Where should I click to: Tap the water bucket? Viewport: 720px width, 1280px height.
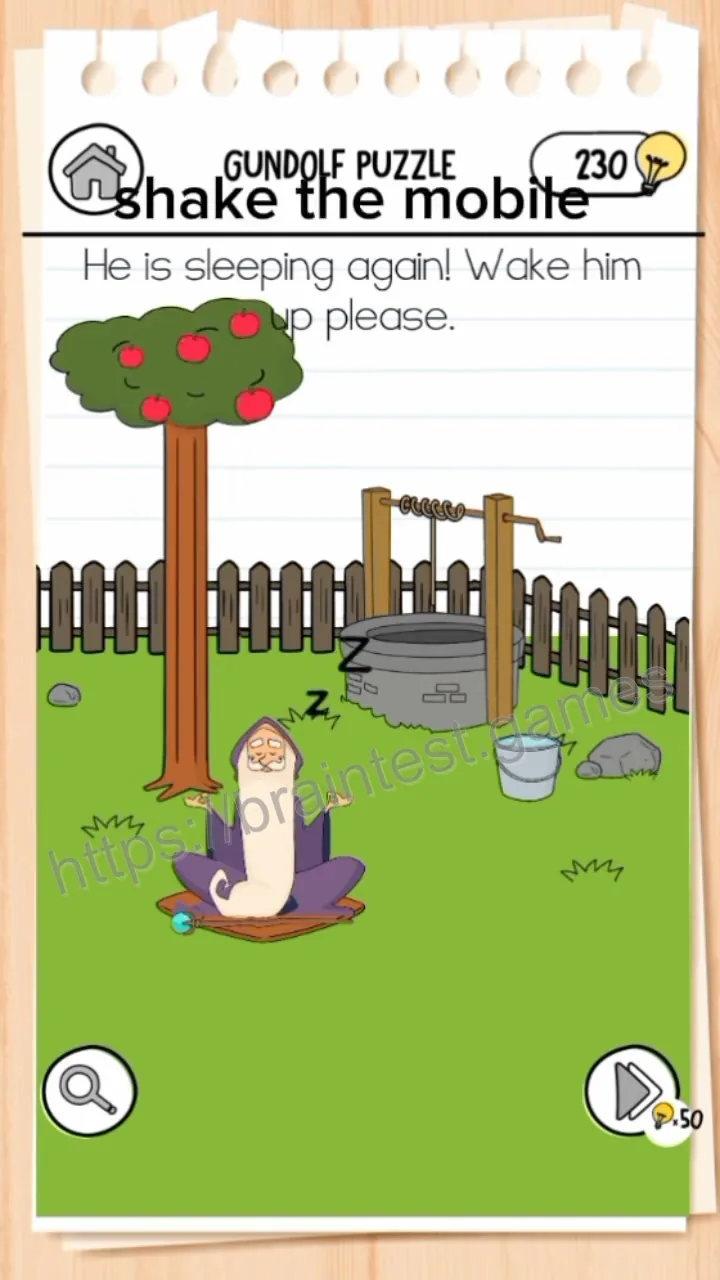point(527,766)
